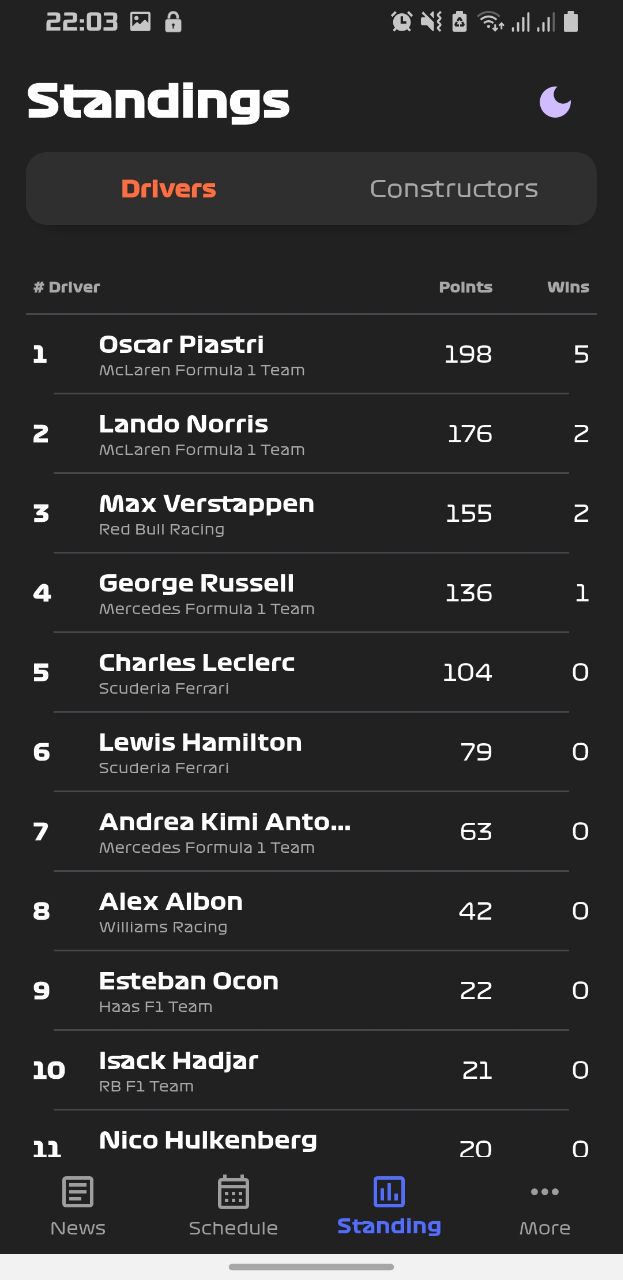Select the Drivers tab
The width and height of the screenshot is (623, 1280).
(169, 189)
